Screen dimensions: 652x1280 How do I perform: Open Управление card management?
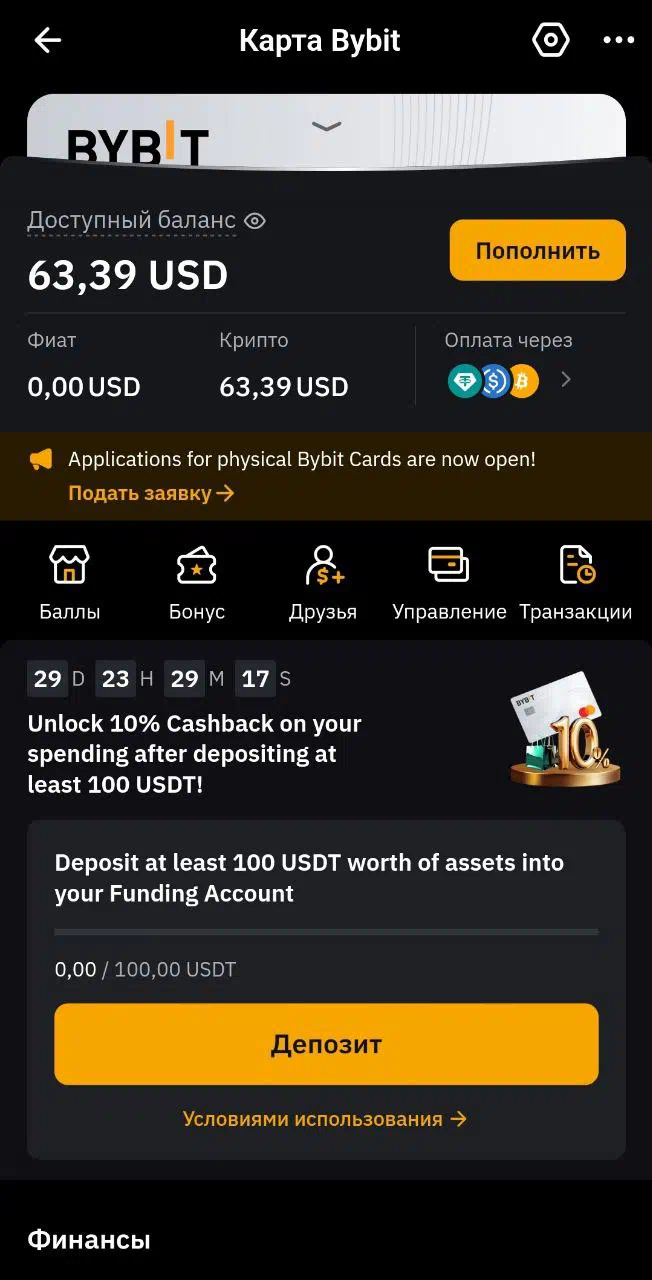pyautogui.click(x=449, y=583)
